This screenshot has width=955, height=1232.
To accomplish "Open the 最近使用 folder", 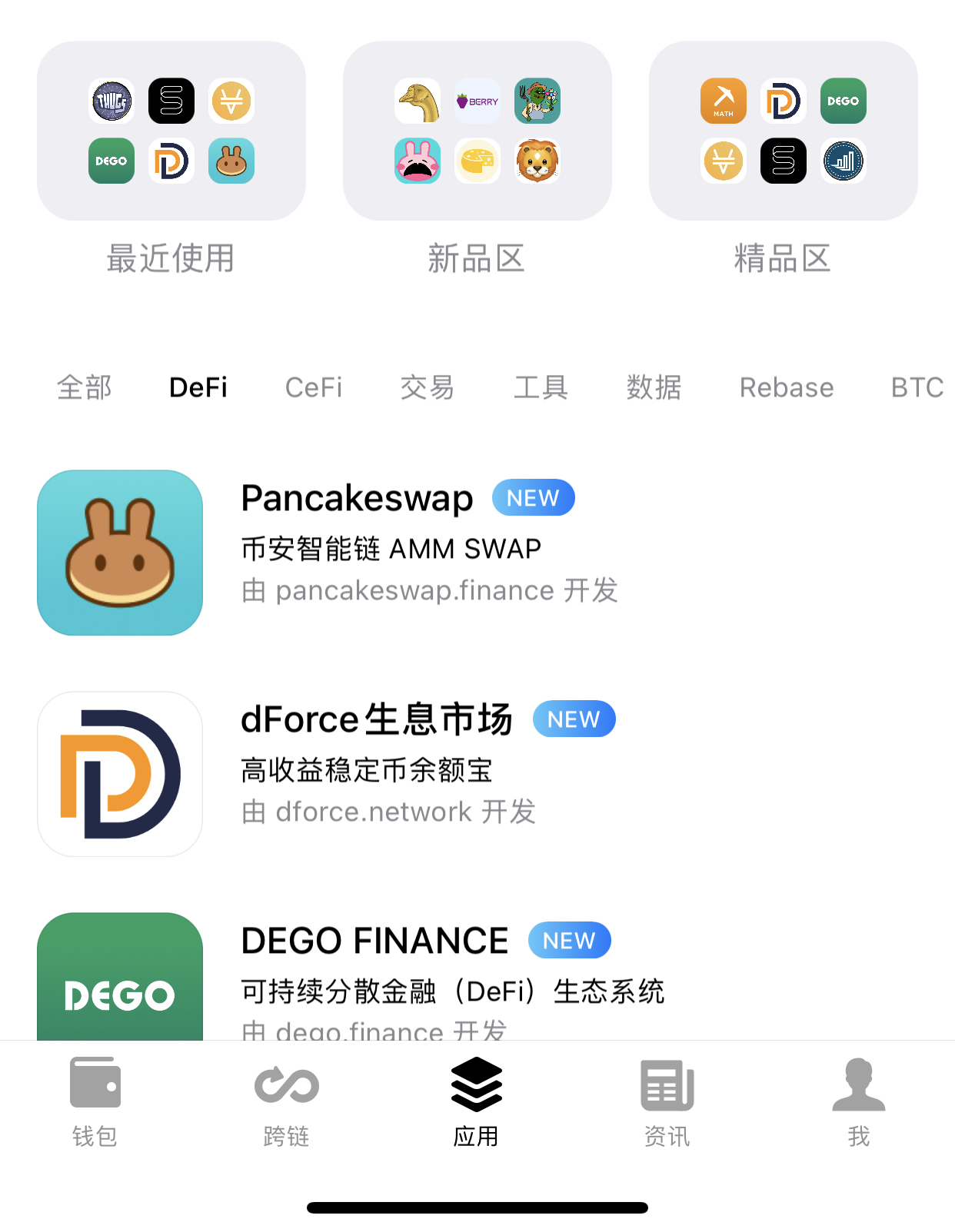I will tap(171, 131).
